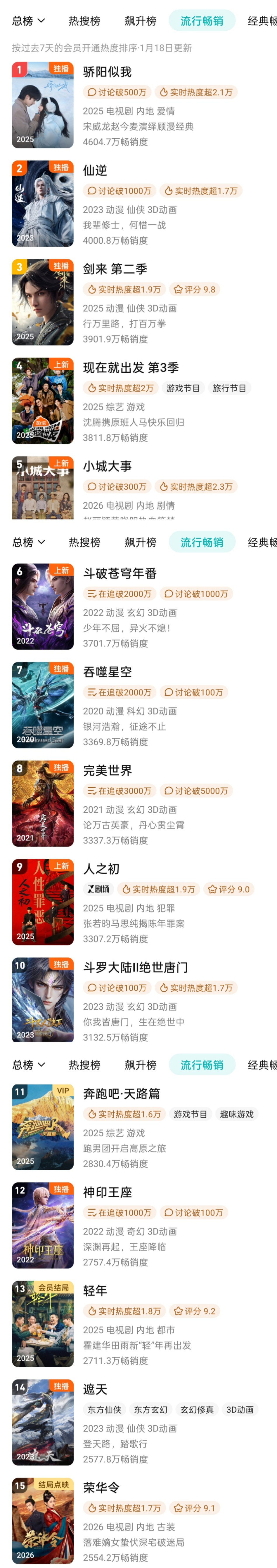Open 剑来 第二季 details
The width and height of the screenshot is (277, 1568).
115,269
